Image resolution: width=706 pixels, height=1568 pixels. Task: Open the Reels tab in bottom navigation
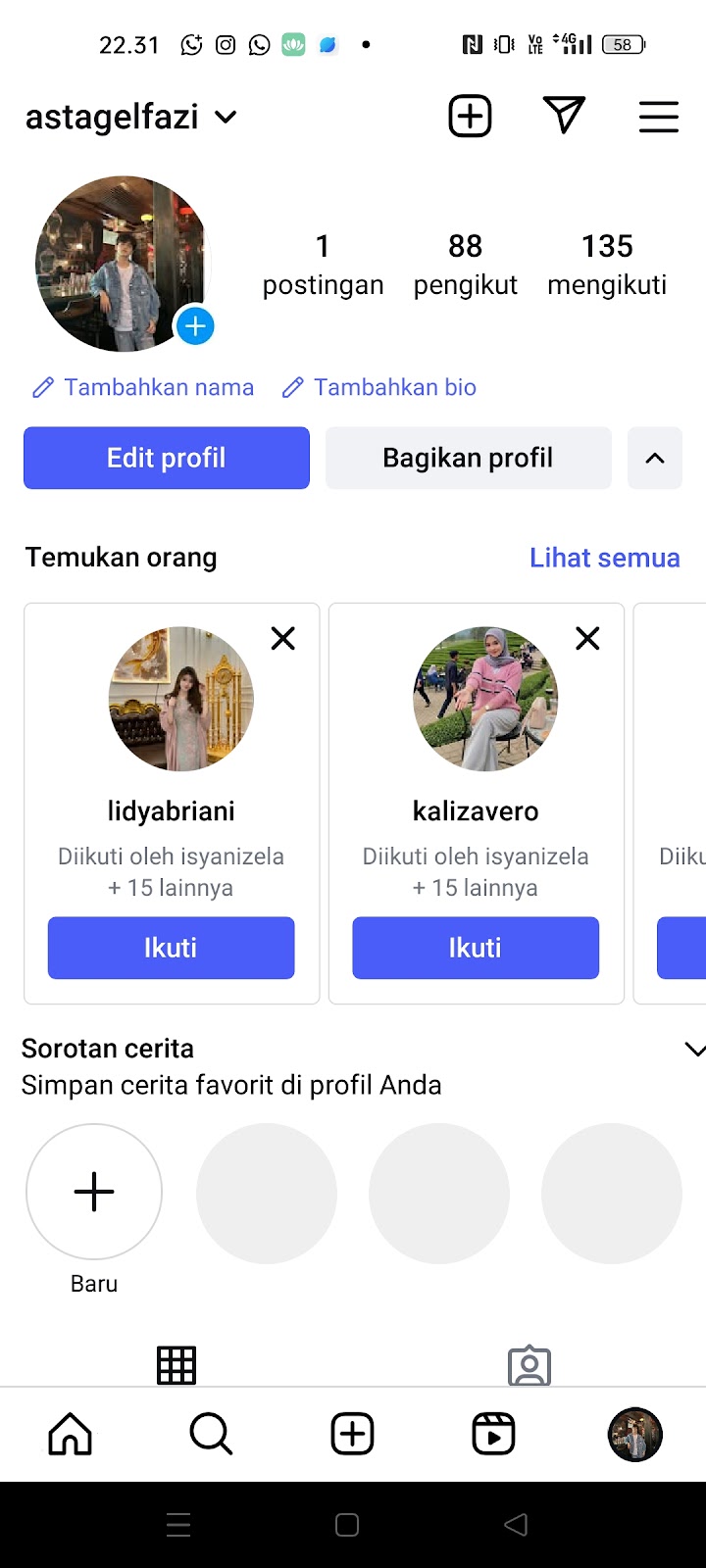tap(493, 1435)
